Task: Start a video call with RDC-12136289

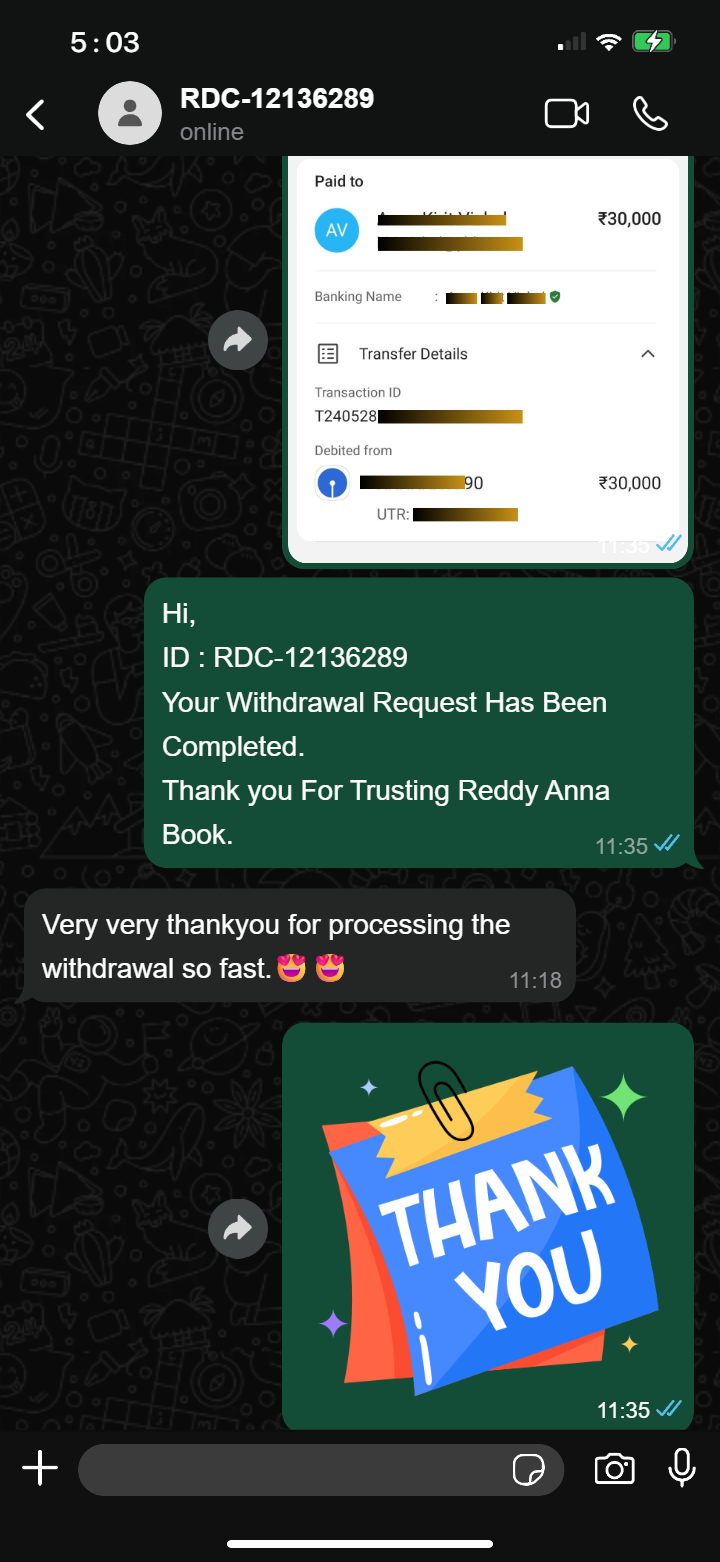Action: pyautogui.click(x=566, y=114)
